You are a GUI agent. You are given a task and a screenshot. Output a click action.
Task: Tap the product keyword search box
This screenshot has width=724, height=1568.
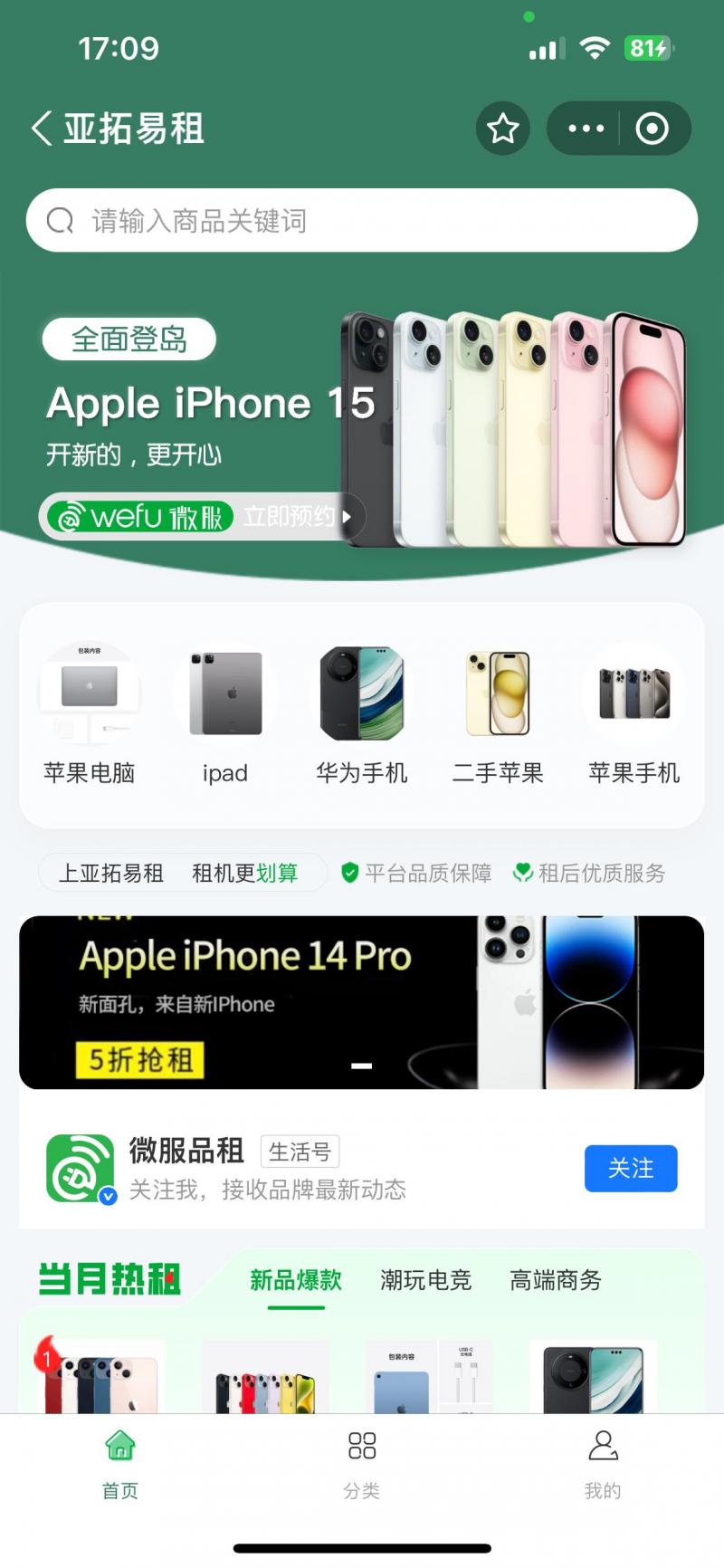tap(362, 220)
